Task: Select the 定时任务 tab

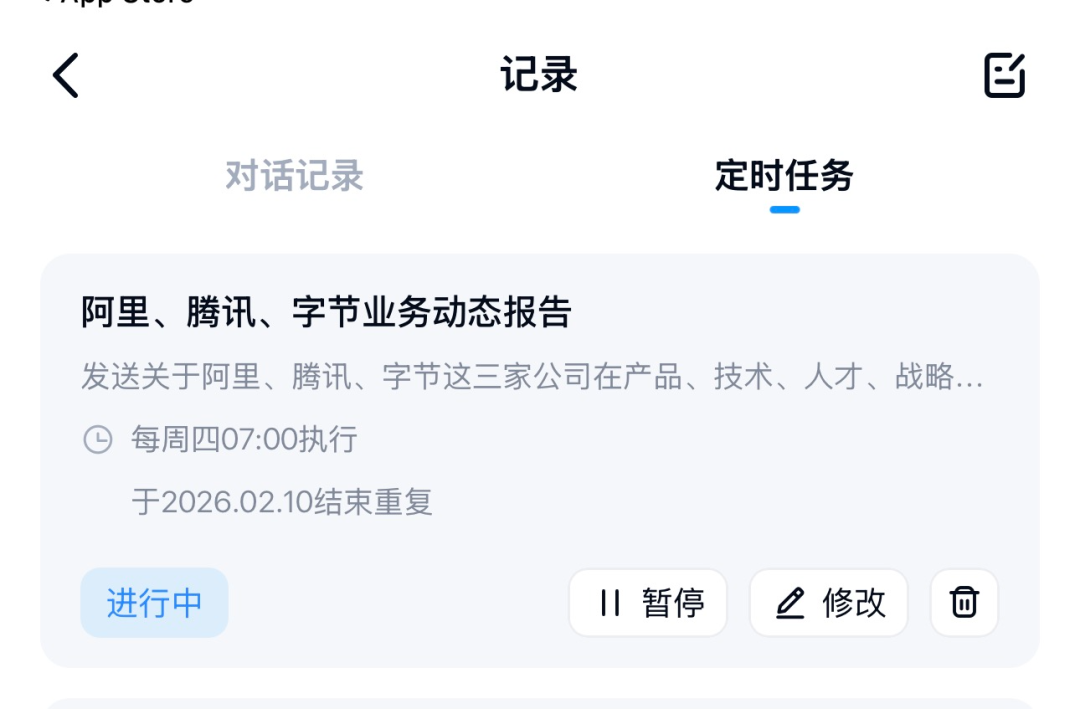Action: (x=784, y=176)
